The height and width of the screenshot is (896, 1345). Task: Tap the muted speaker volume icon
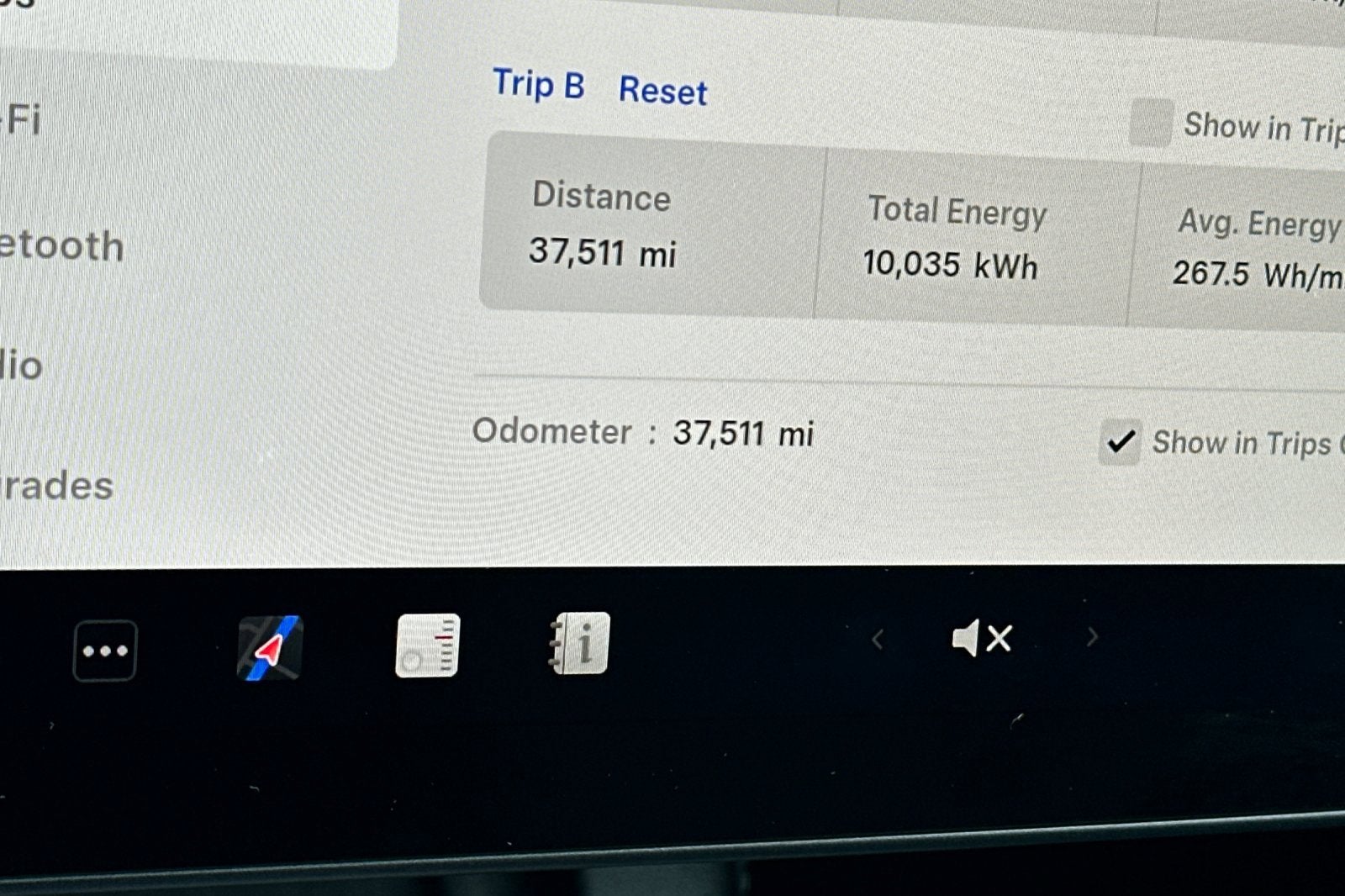tap(981, 639)
